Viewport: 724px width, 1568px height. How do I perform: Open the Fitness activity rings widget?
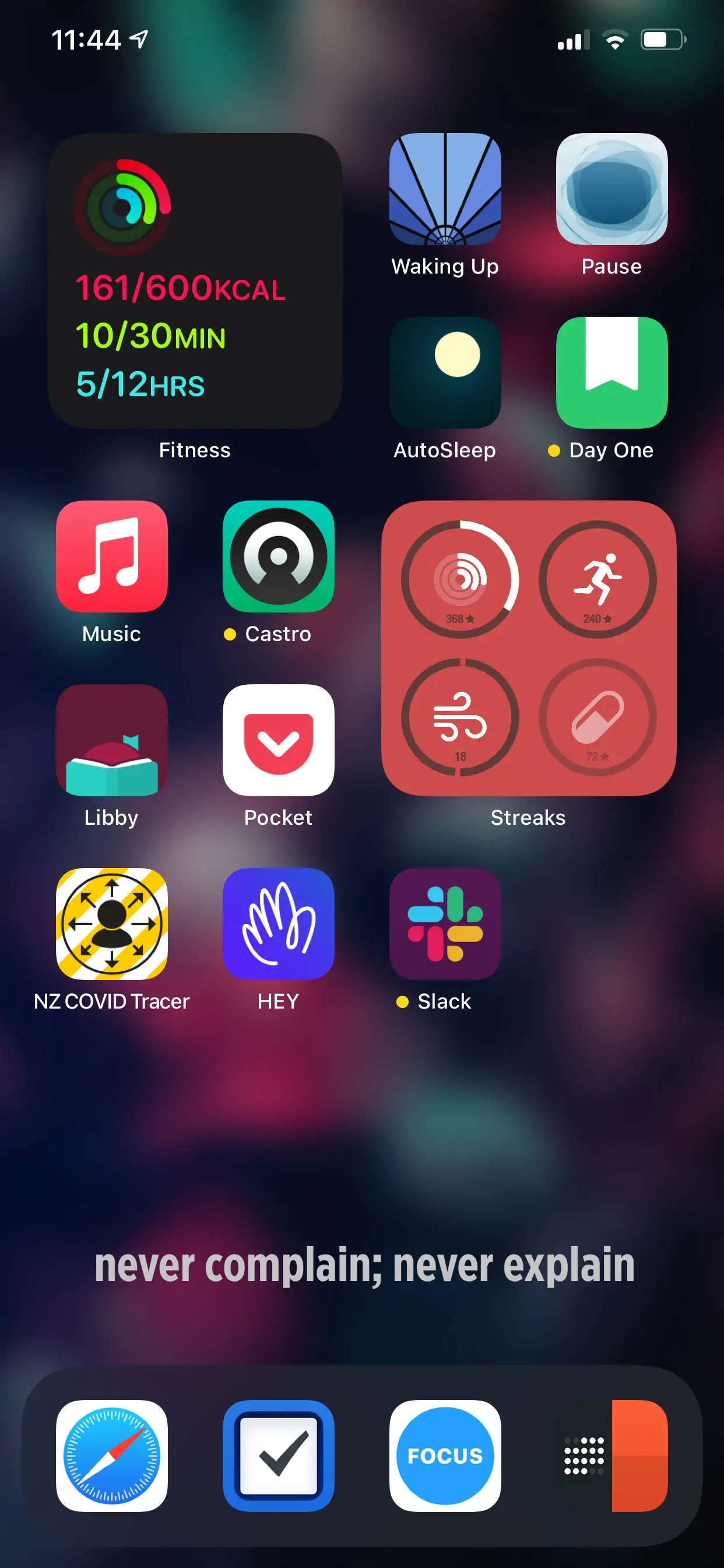195,281
